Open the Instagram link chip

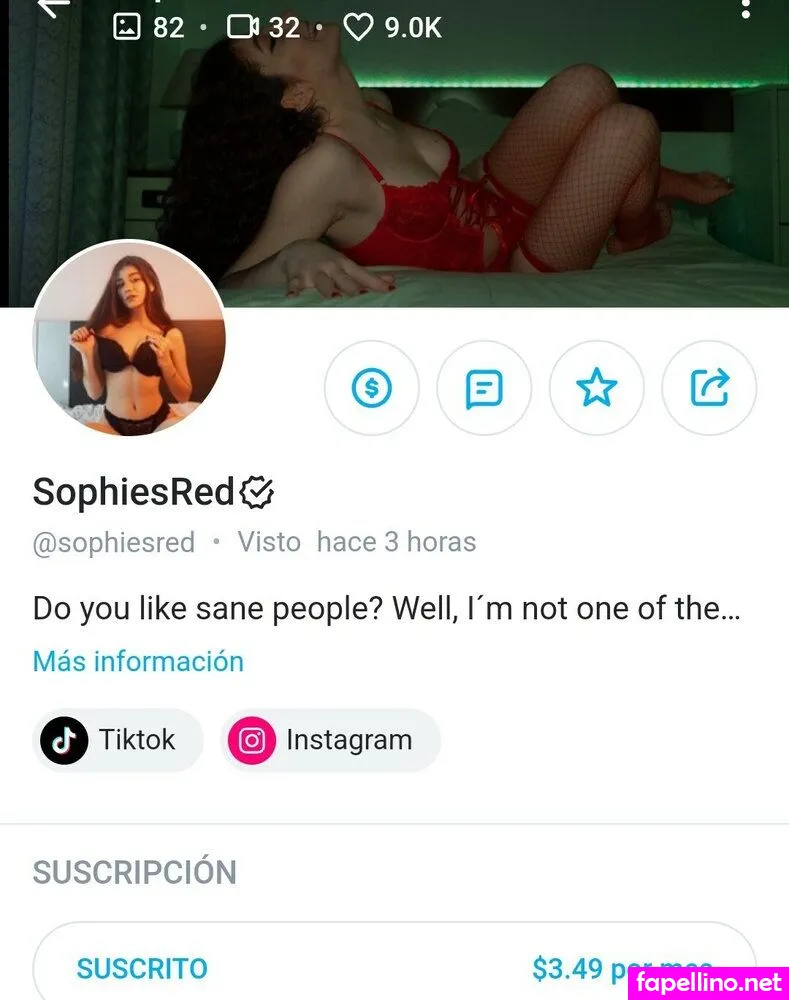(x=330, y=740)
